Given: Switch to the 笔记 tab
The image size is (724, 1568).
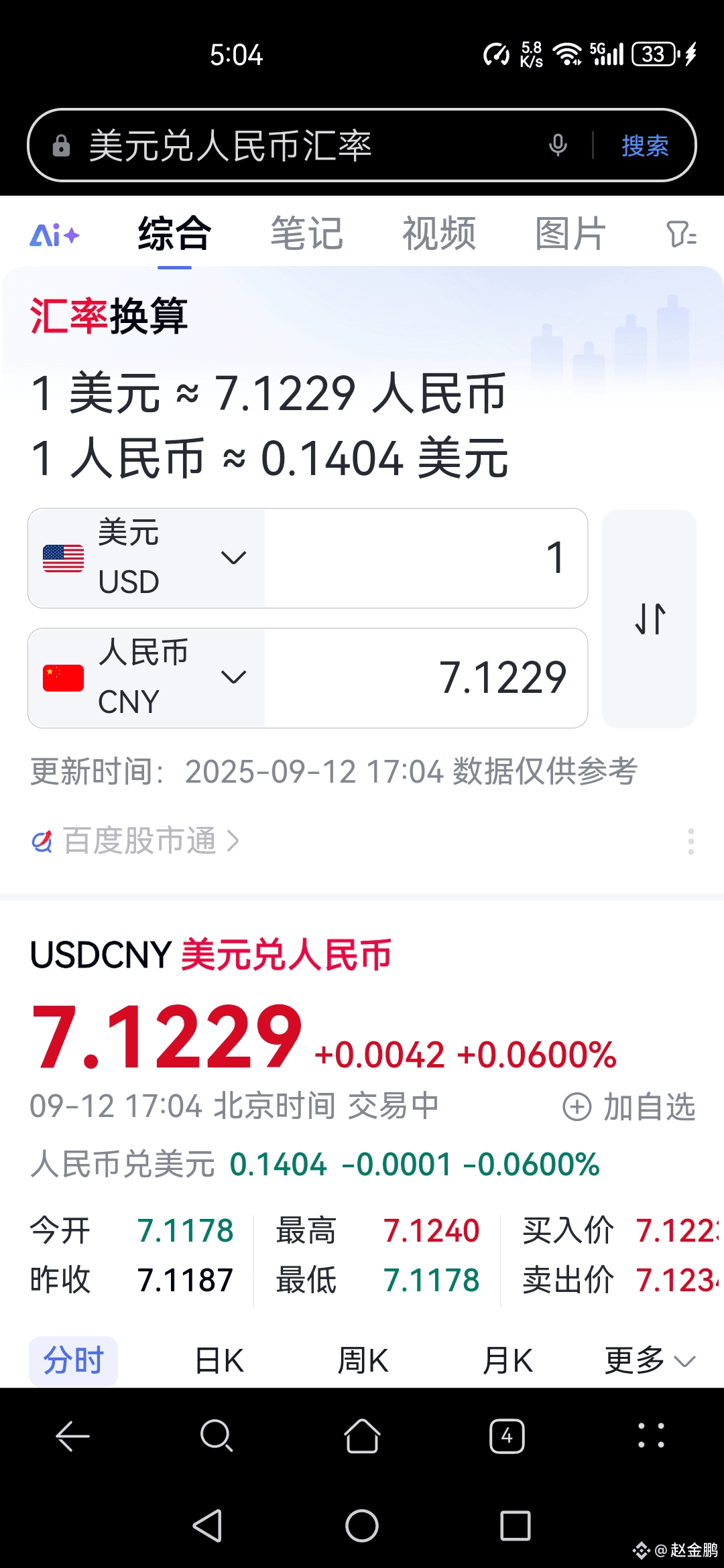Looking at the screenshot, I should pos(307,234).
